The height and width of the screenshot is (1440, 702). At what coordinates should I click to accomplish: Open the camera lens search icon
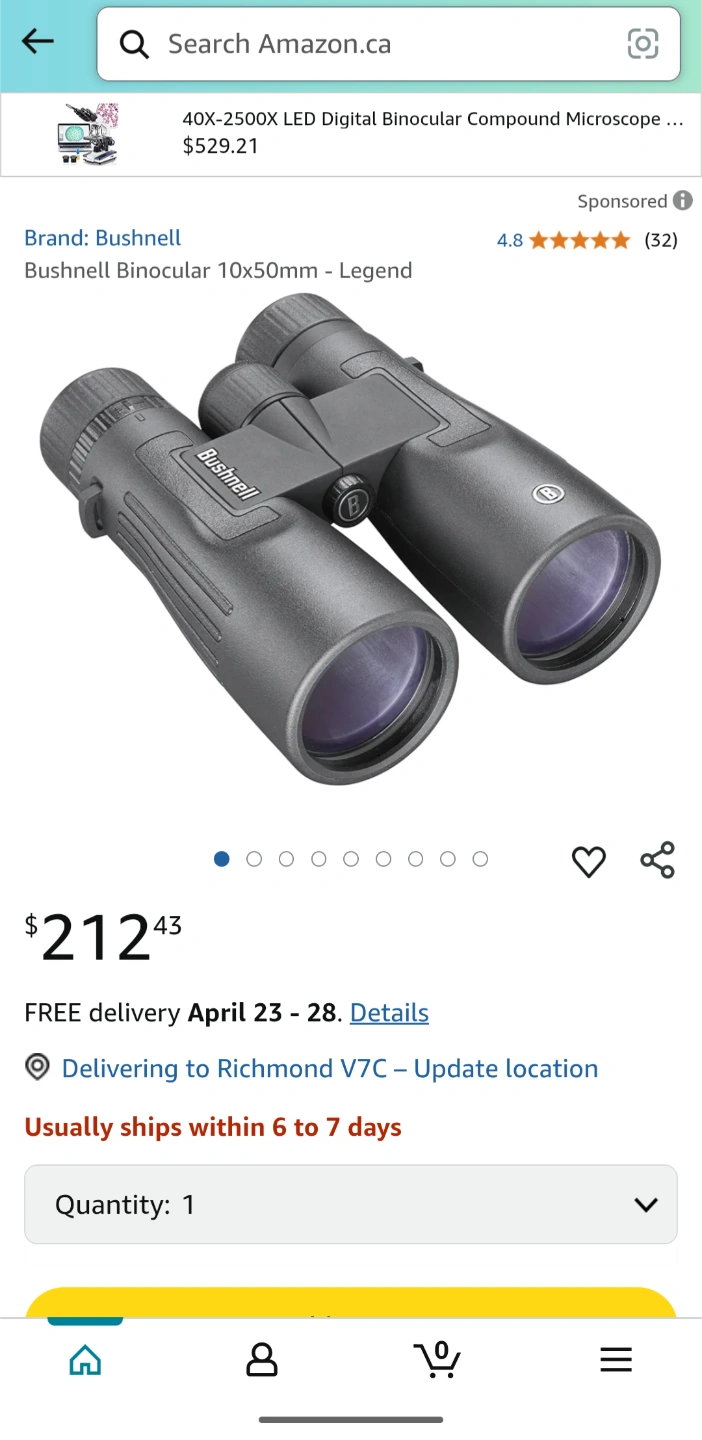(642, 44)
